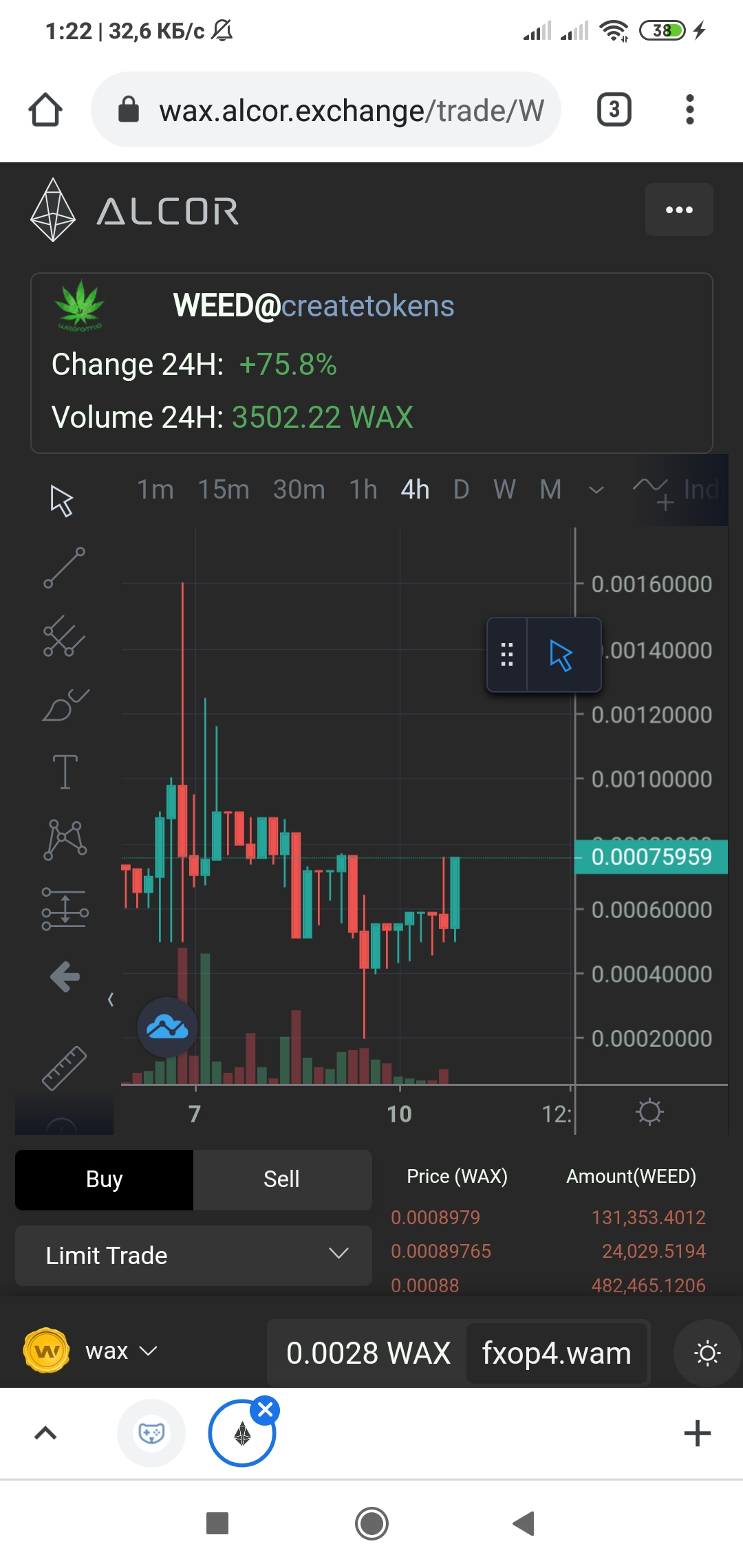The width and height of the screenshot is (743, 1568).
Task: Open the fxop4.wam account button
Action: click(x=557, y=1353)
